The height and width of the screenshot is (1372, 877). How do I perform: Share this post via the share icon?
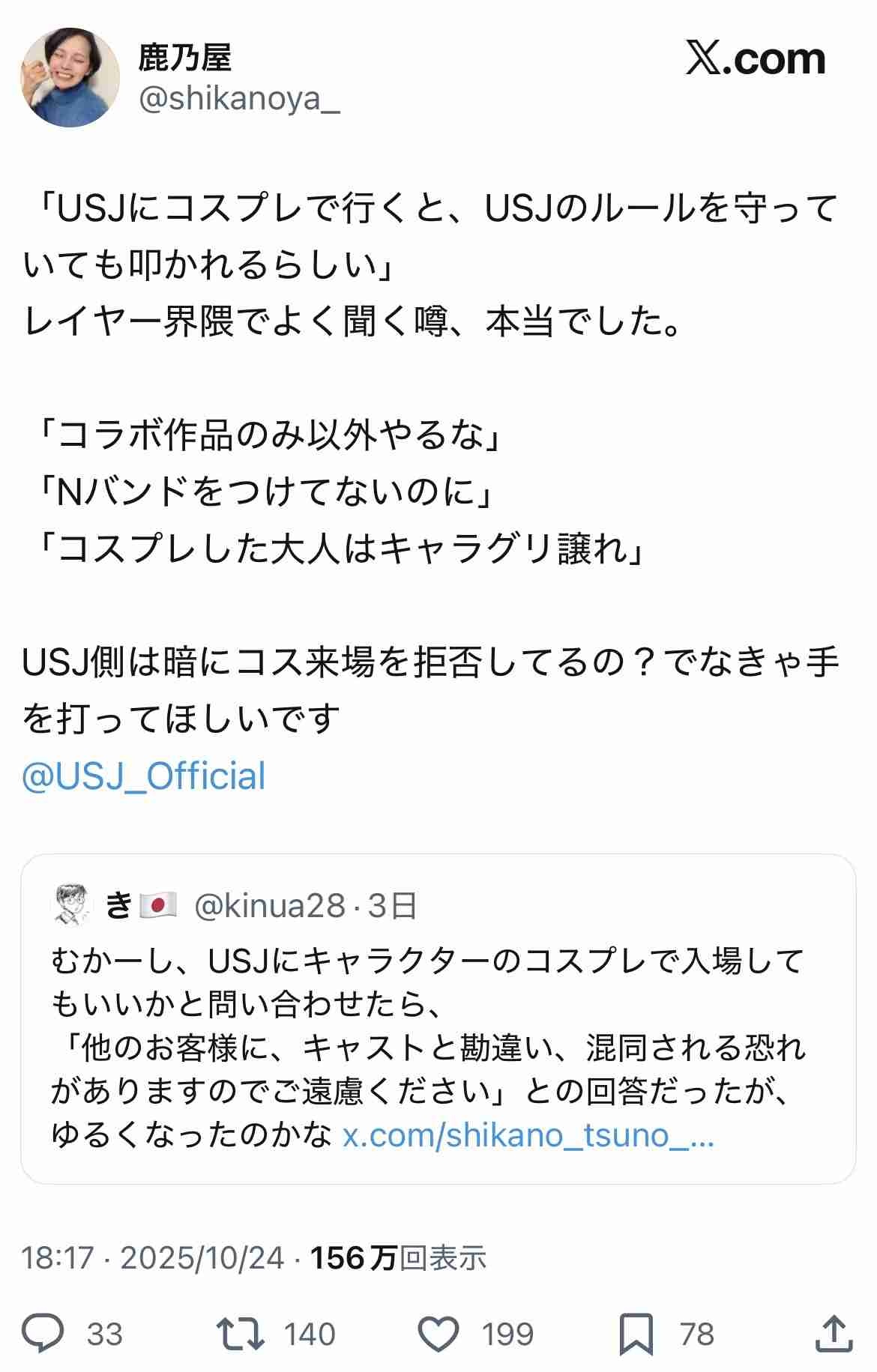[x=834, y=1333]
